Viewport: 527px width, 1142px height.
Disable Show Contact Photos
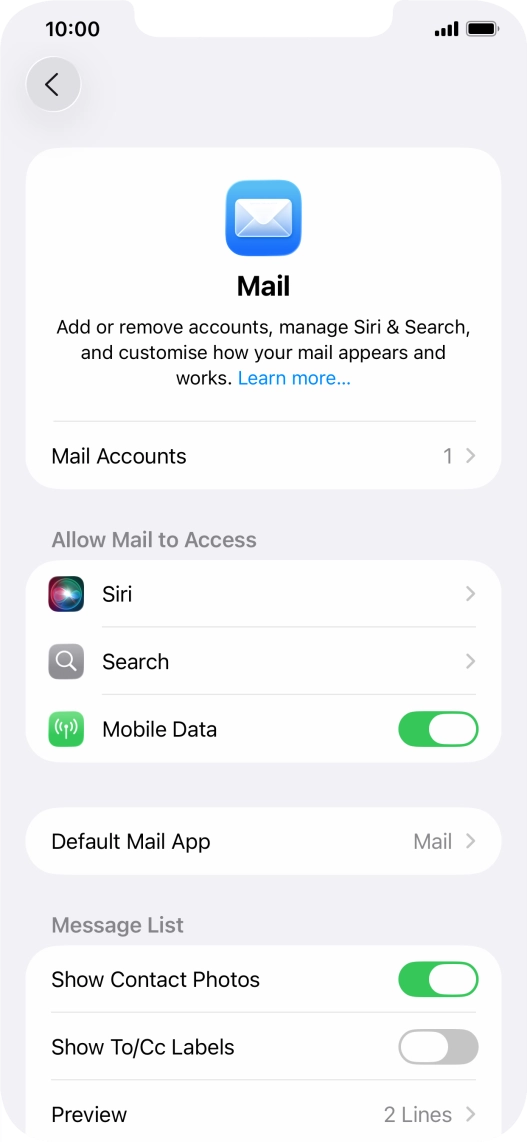pyautogui.click(x=438, y=980)
